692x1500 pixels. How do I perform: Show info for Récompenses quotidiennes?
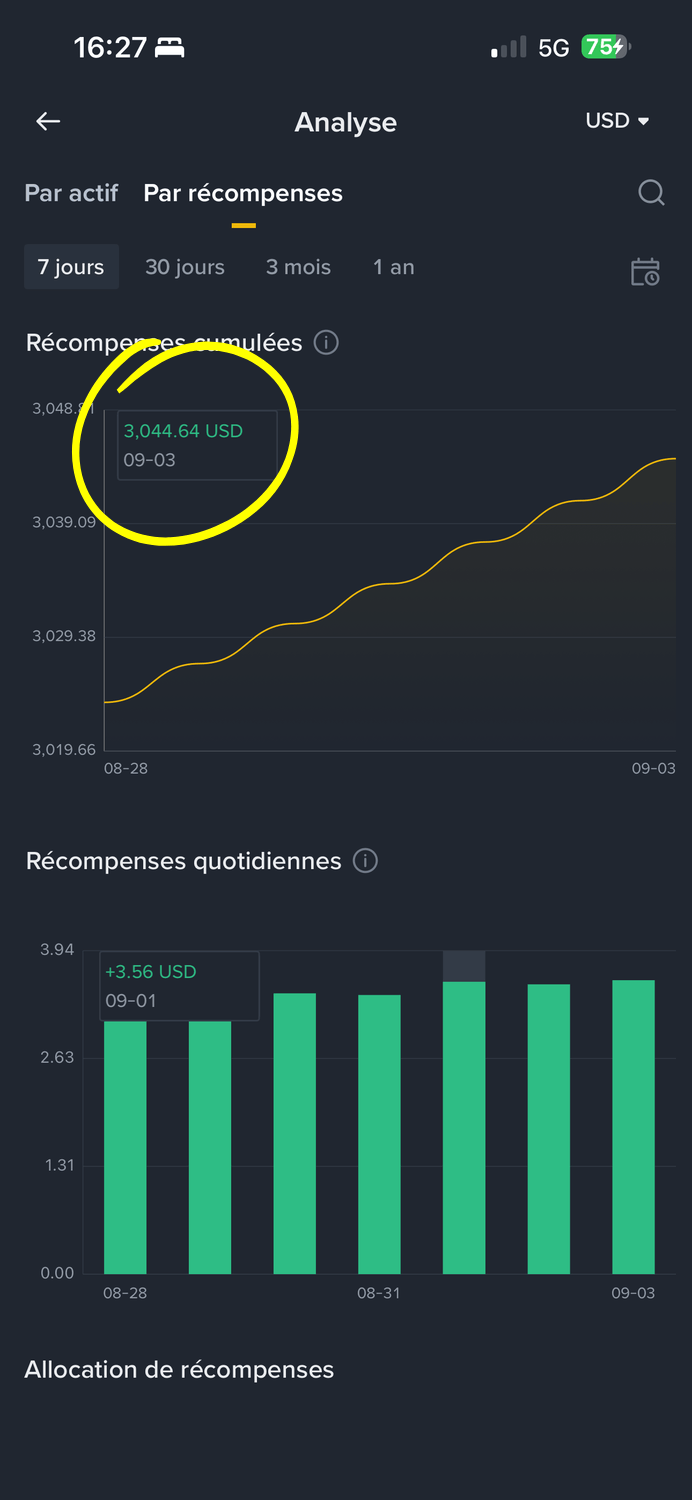pos(366,861)
